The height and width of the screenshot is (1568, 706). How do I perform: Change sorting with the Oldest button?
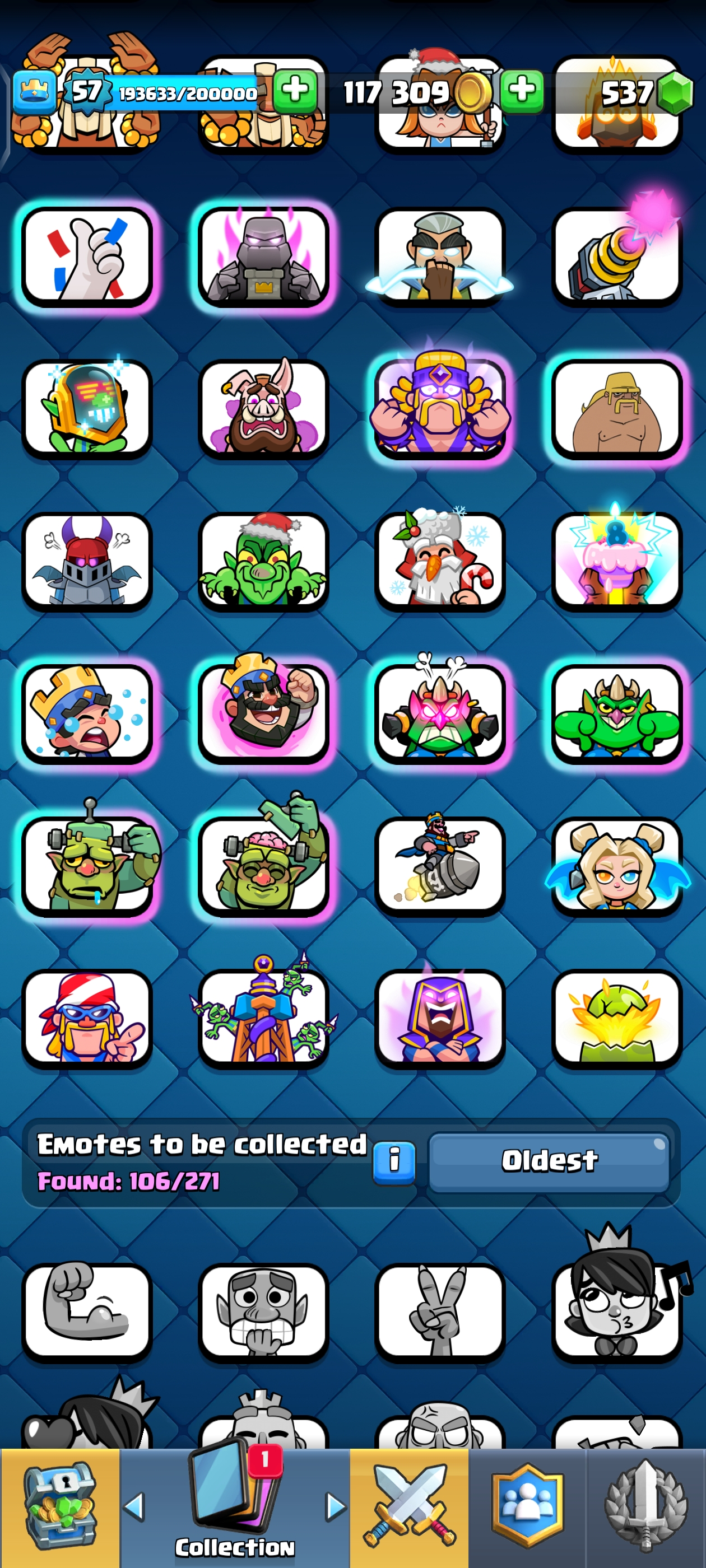pyautogui.click(x=549, y=1161)
